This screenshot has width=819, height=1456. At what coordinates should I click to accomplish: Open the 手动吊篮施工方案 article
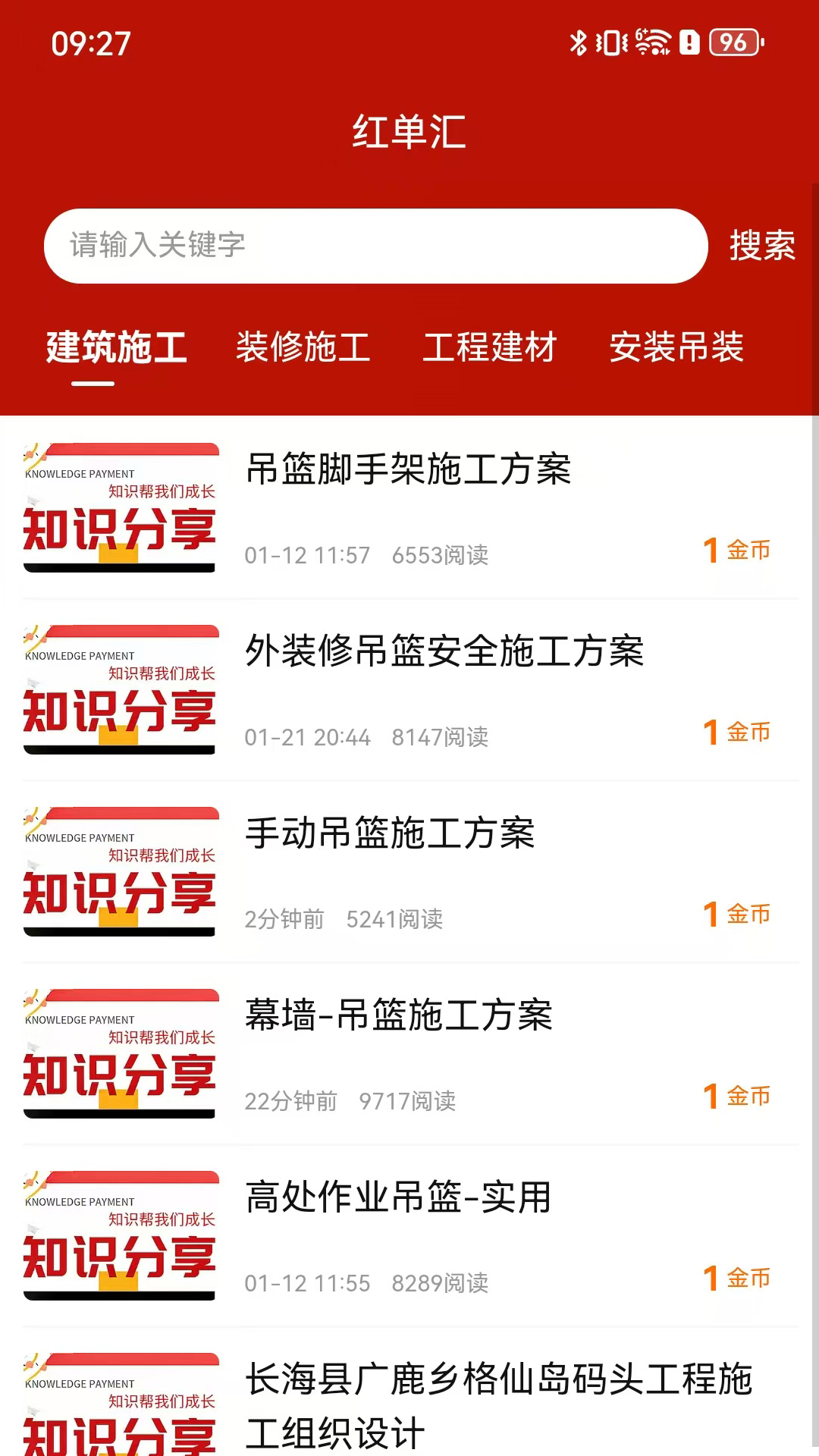(x=391, y=834)
